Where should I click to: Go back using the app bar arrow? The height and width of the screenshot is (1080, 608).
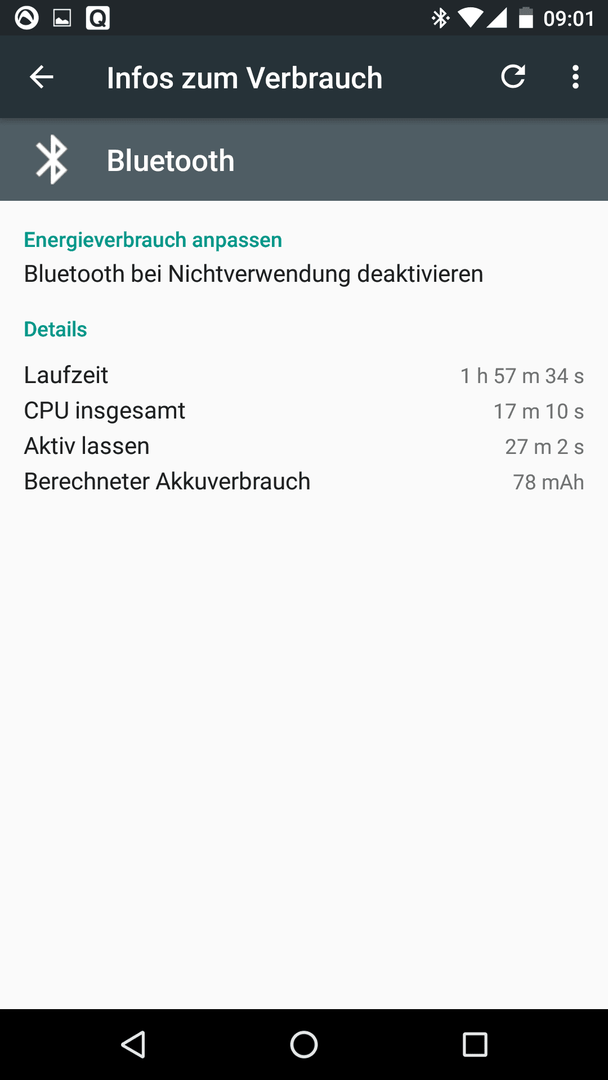point(41,77)
